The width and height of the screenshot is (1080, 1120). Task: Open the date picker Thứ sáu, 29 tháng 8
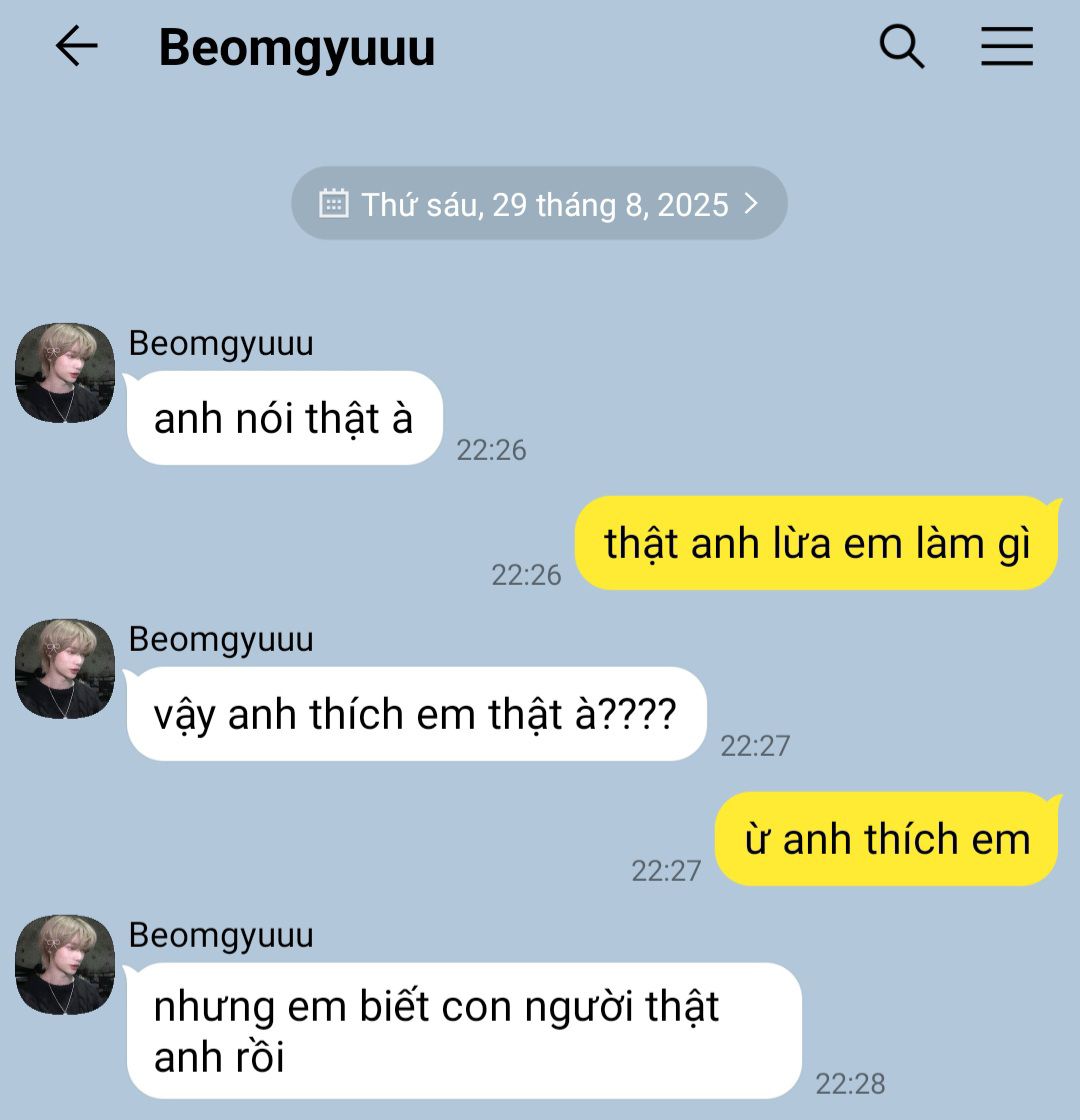tap(539, 204)
